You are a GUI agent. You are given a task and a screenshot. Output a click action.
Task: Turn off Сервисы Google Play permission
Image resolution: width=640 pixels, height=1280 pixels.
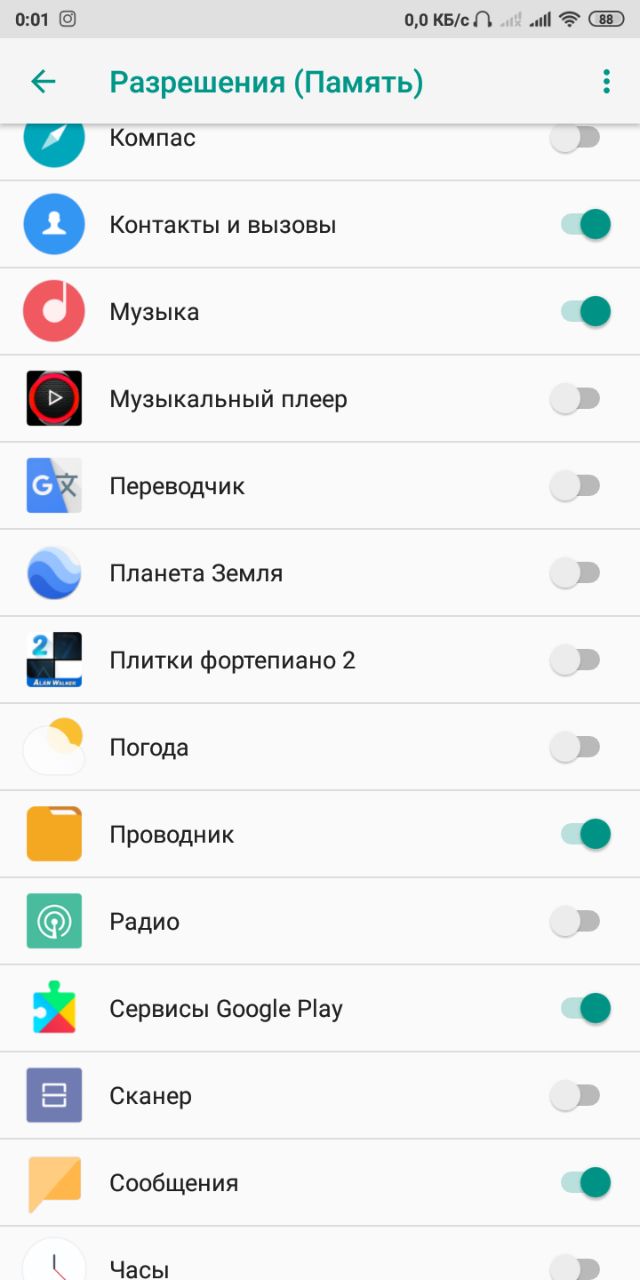pos(586,1008)
